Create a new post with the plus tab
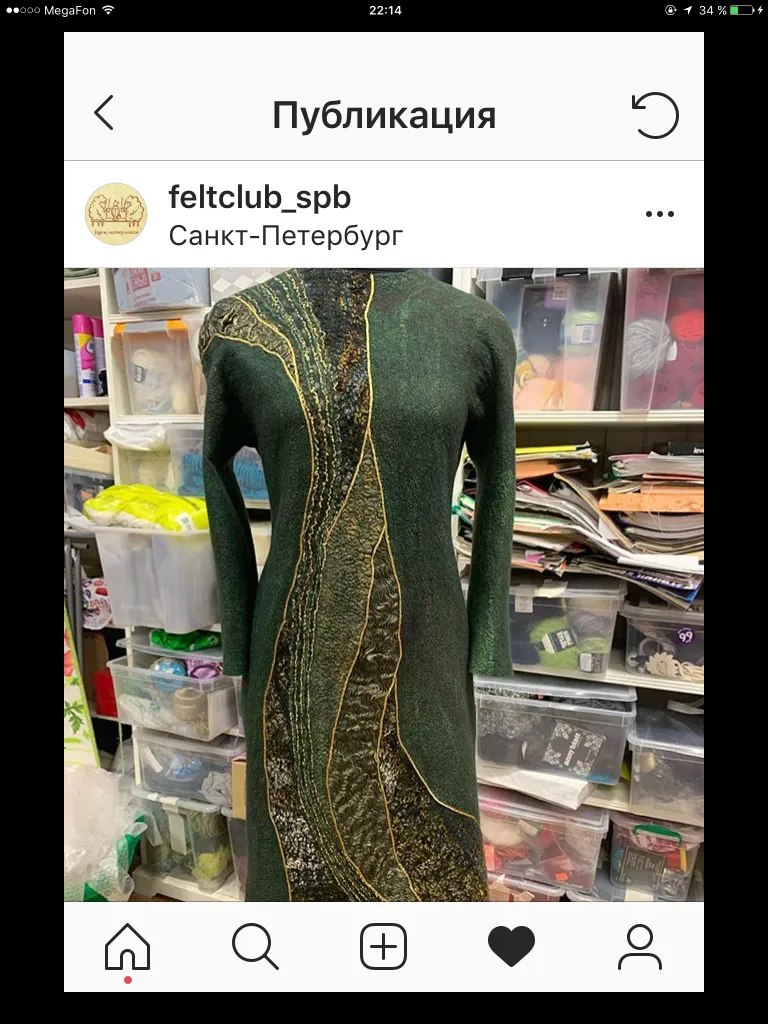 383,947
